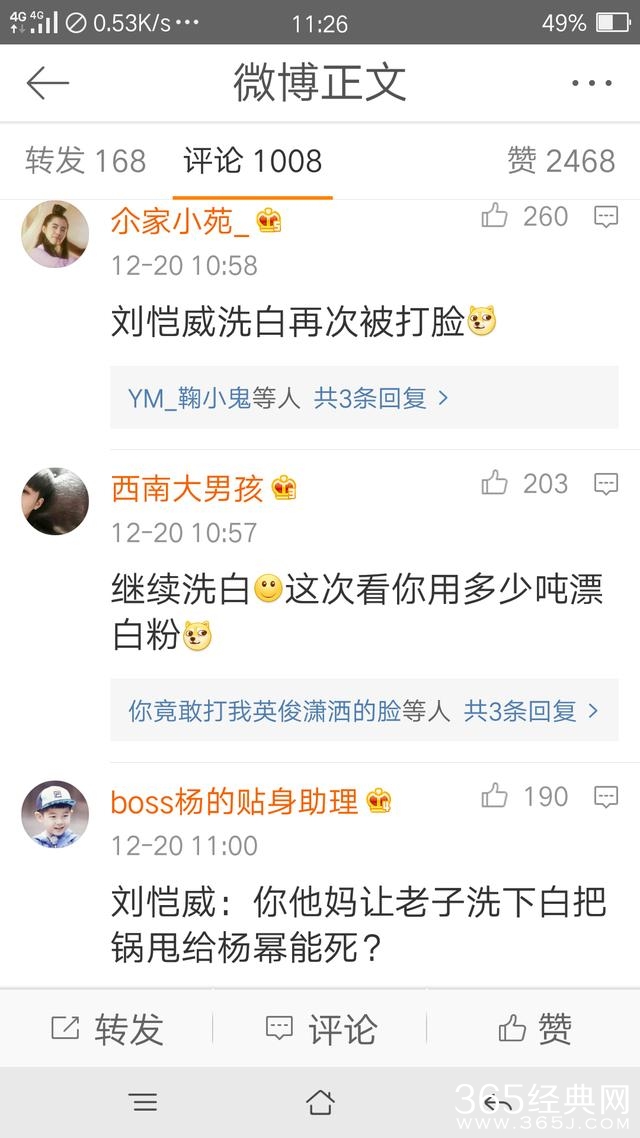This screenshot has width=640, height=1138.
Task: Switch to the 转发 168 tab
Action: pyautogui.click(x=85, y=161)
